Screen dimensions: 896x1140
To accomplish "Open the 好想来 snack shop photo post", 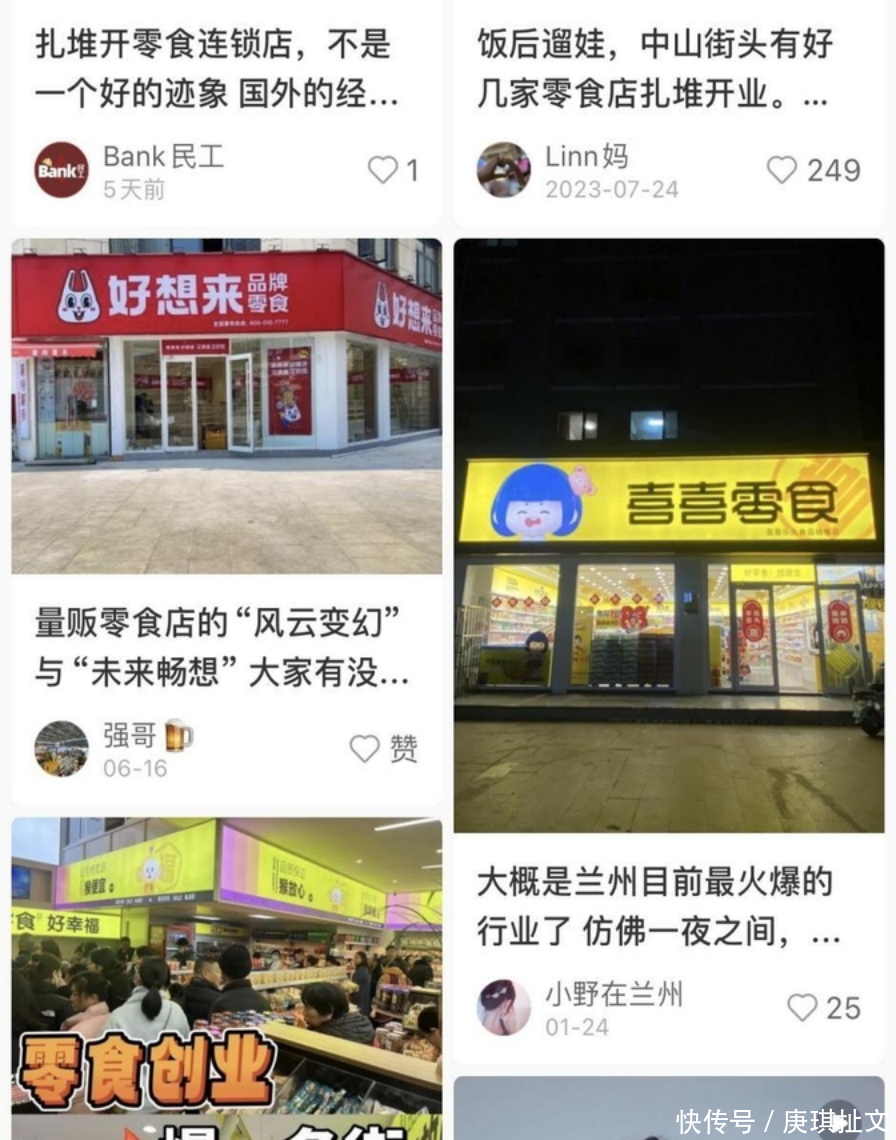I will tap(227, 405).
